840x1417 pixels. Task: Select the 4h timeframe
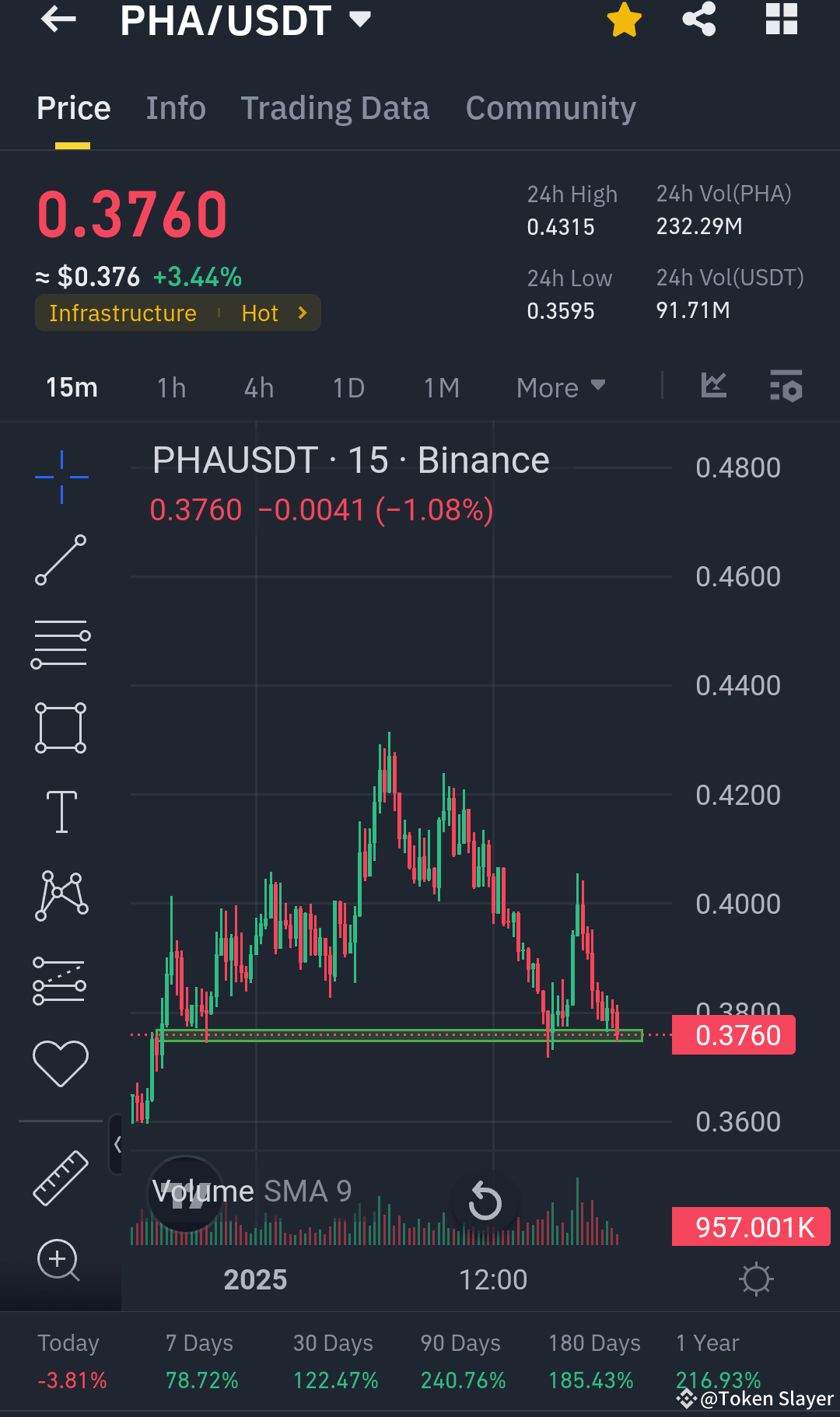[258, 387]
